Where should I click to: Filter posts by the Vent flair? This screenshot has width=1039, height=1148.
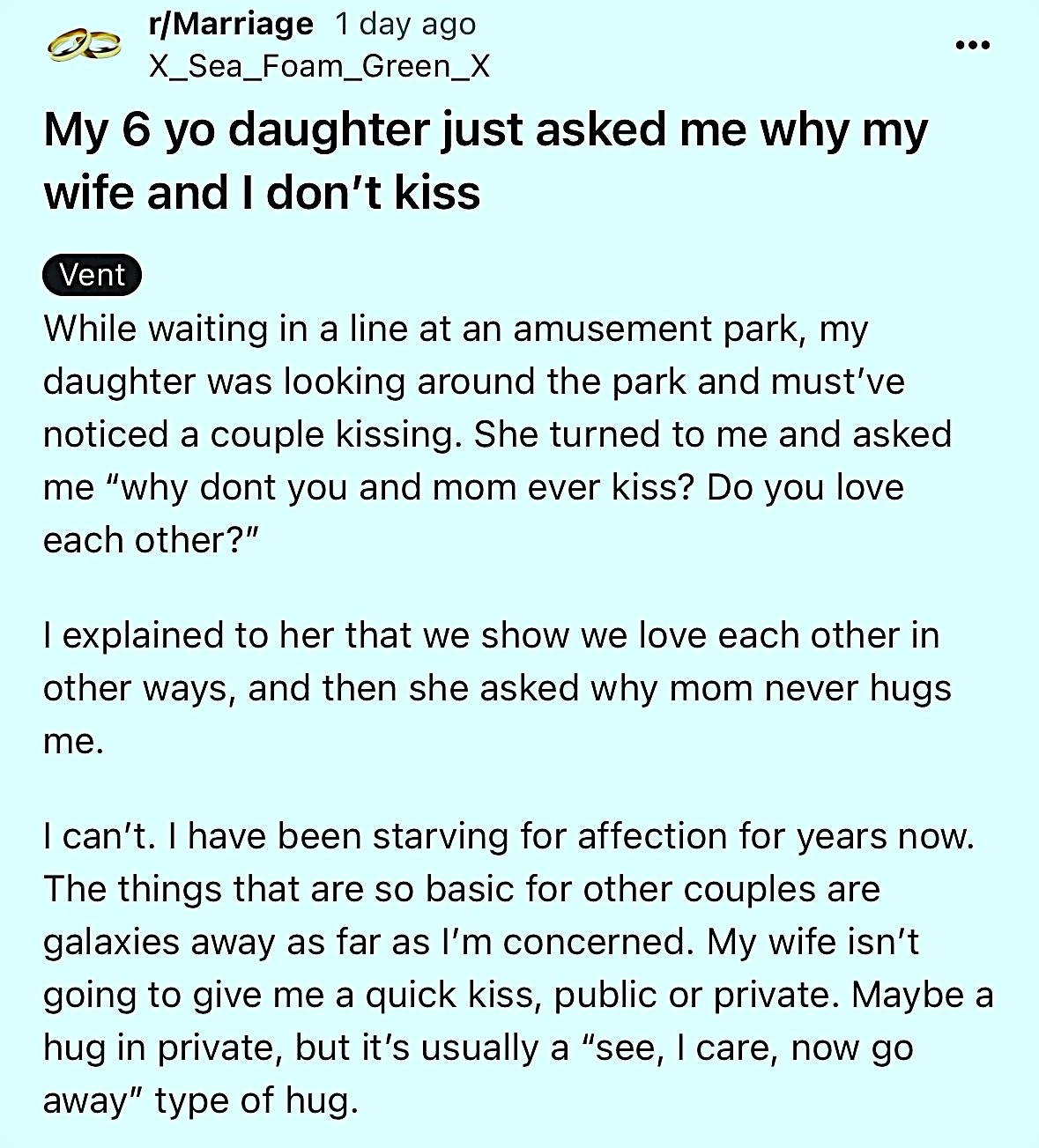92,275
